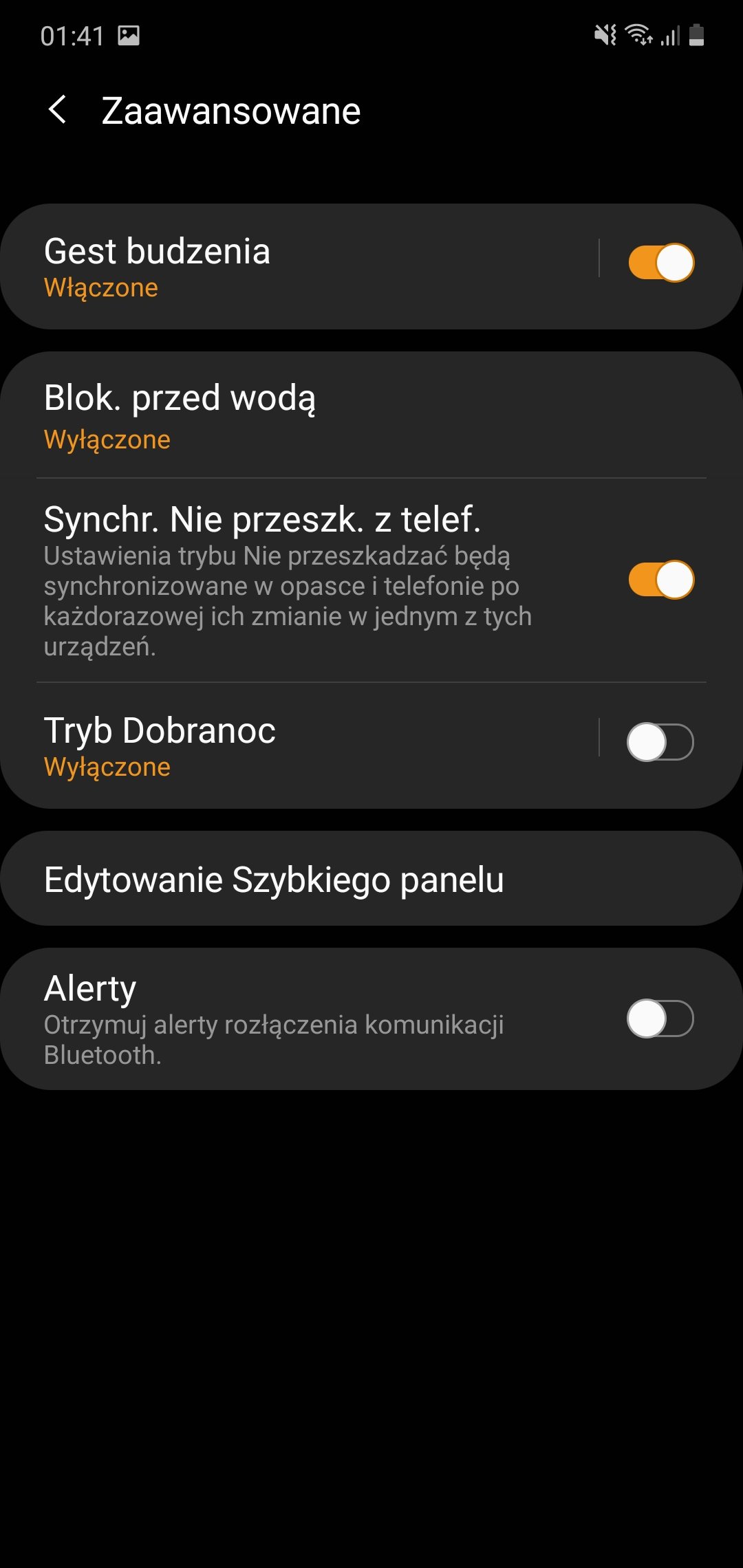Open Tryb Dobranoc settings
Viewport: 743px width, 1568px height.
[299, 745]
